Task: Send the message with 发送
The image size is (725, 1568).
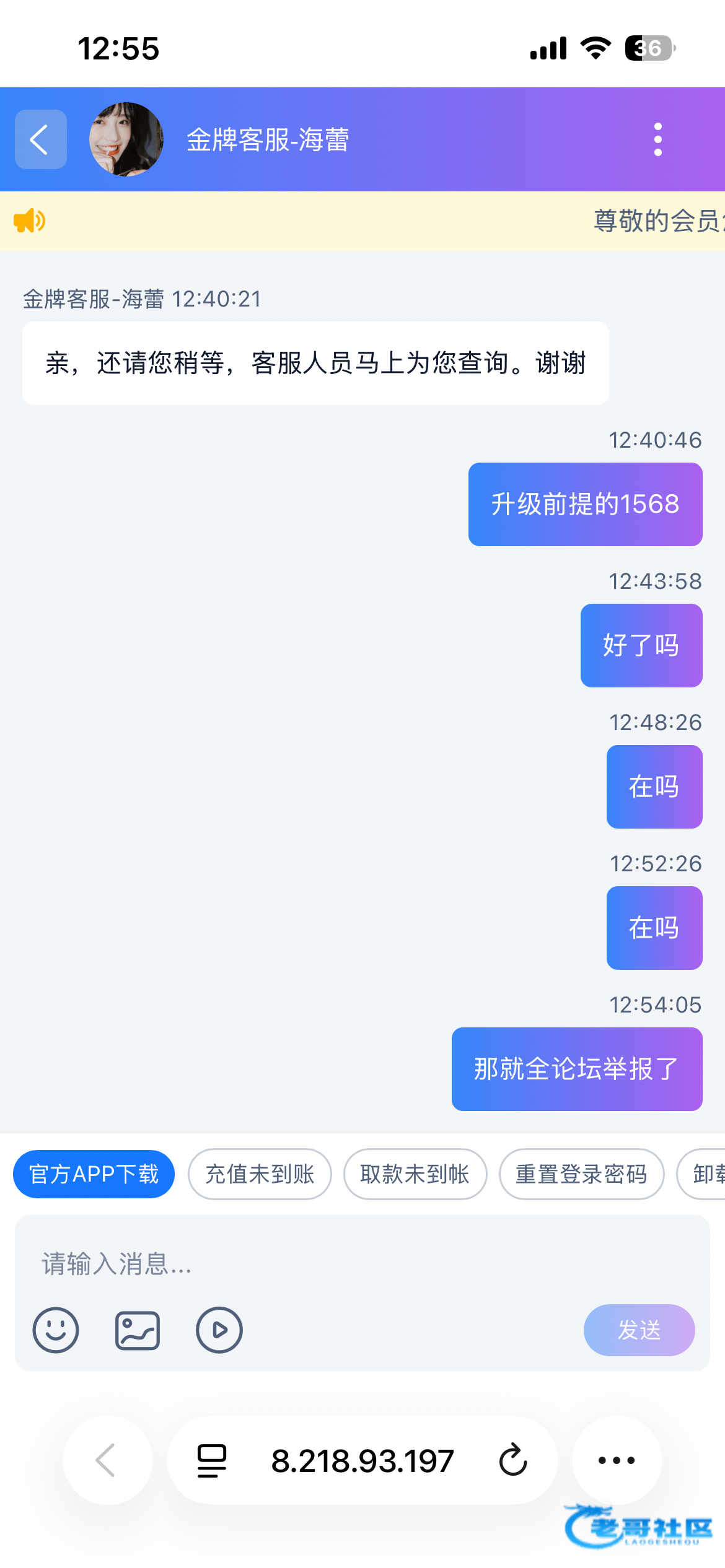Action: (x=639, y=1330)
